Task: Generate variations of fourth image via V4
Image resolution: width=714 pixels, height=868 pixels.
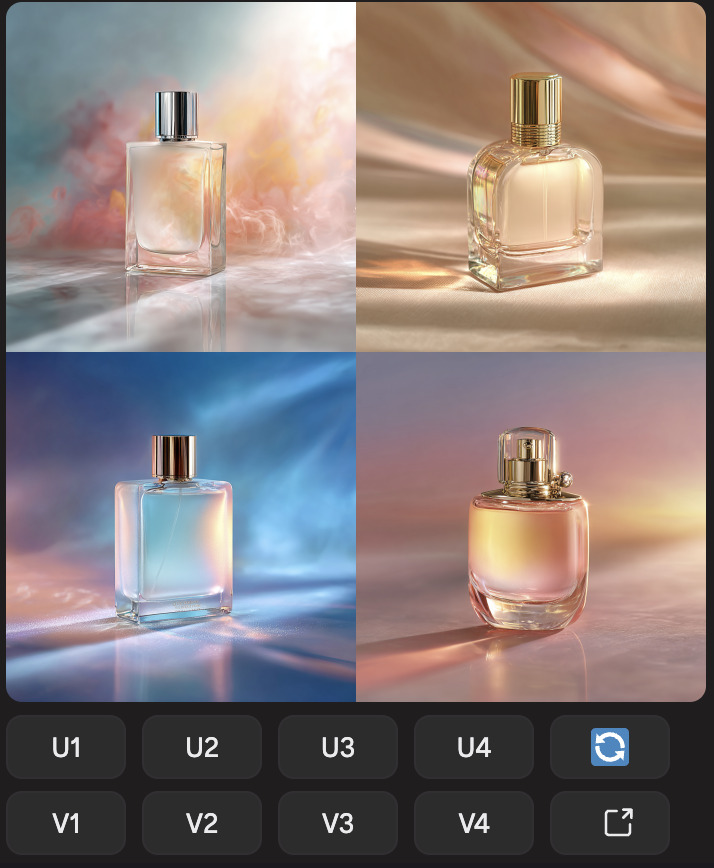Action: point(474,823)
